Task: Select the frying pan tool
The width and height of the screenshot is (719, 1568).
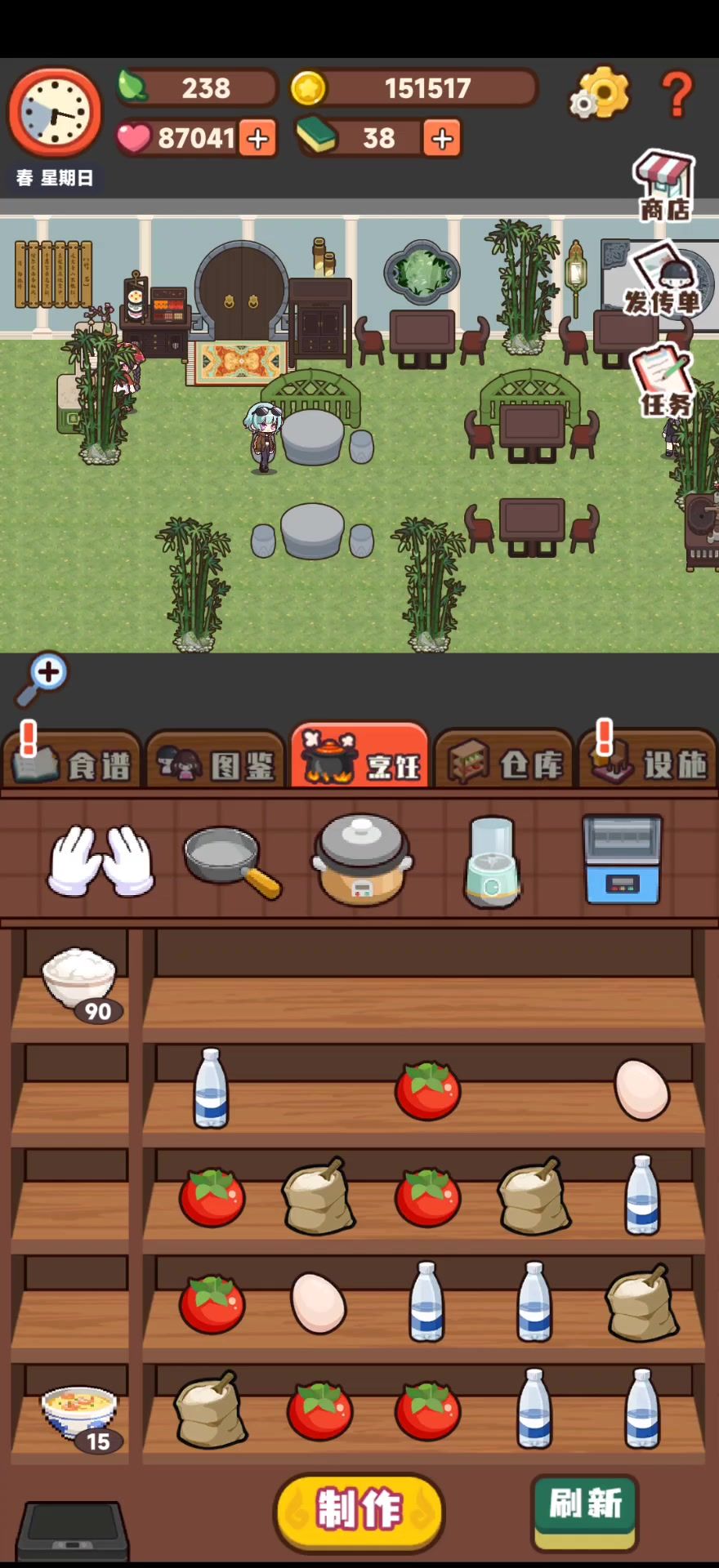Action: coord(232,862)
